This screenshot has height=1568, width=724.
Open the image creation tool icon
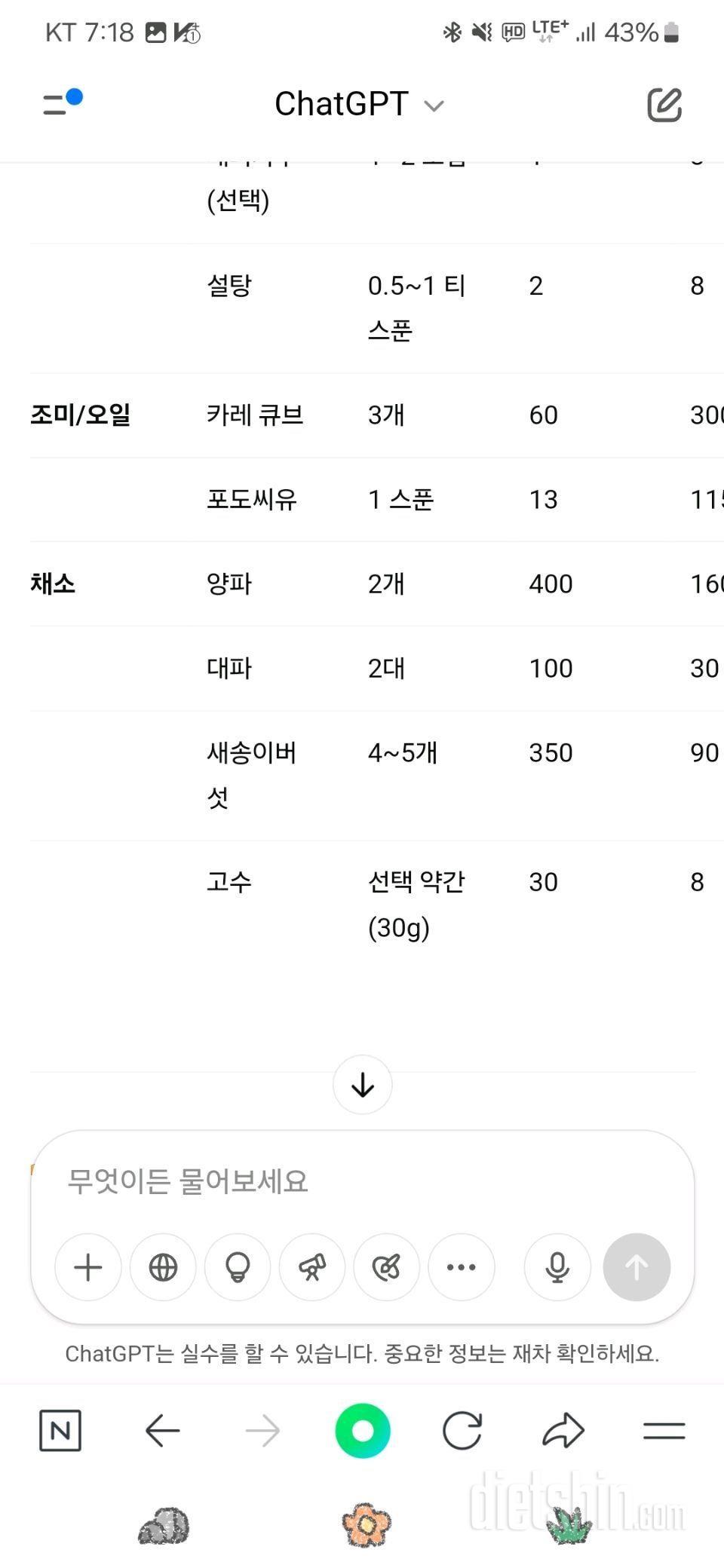(387, 1267)
